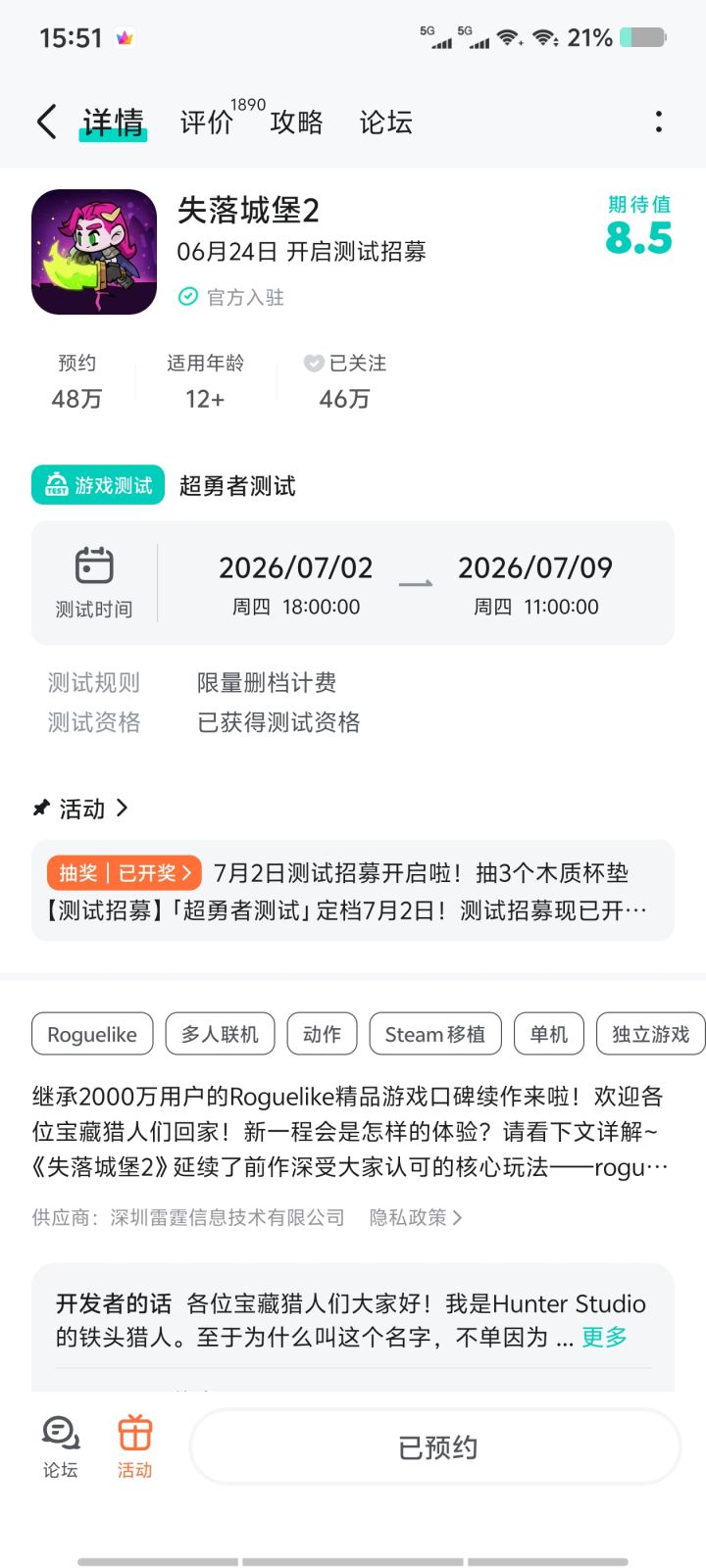Open the 抽奖 已开奖 activity card
The height and width of the screenshot is (1568, 706).
(353, 891)
